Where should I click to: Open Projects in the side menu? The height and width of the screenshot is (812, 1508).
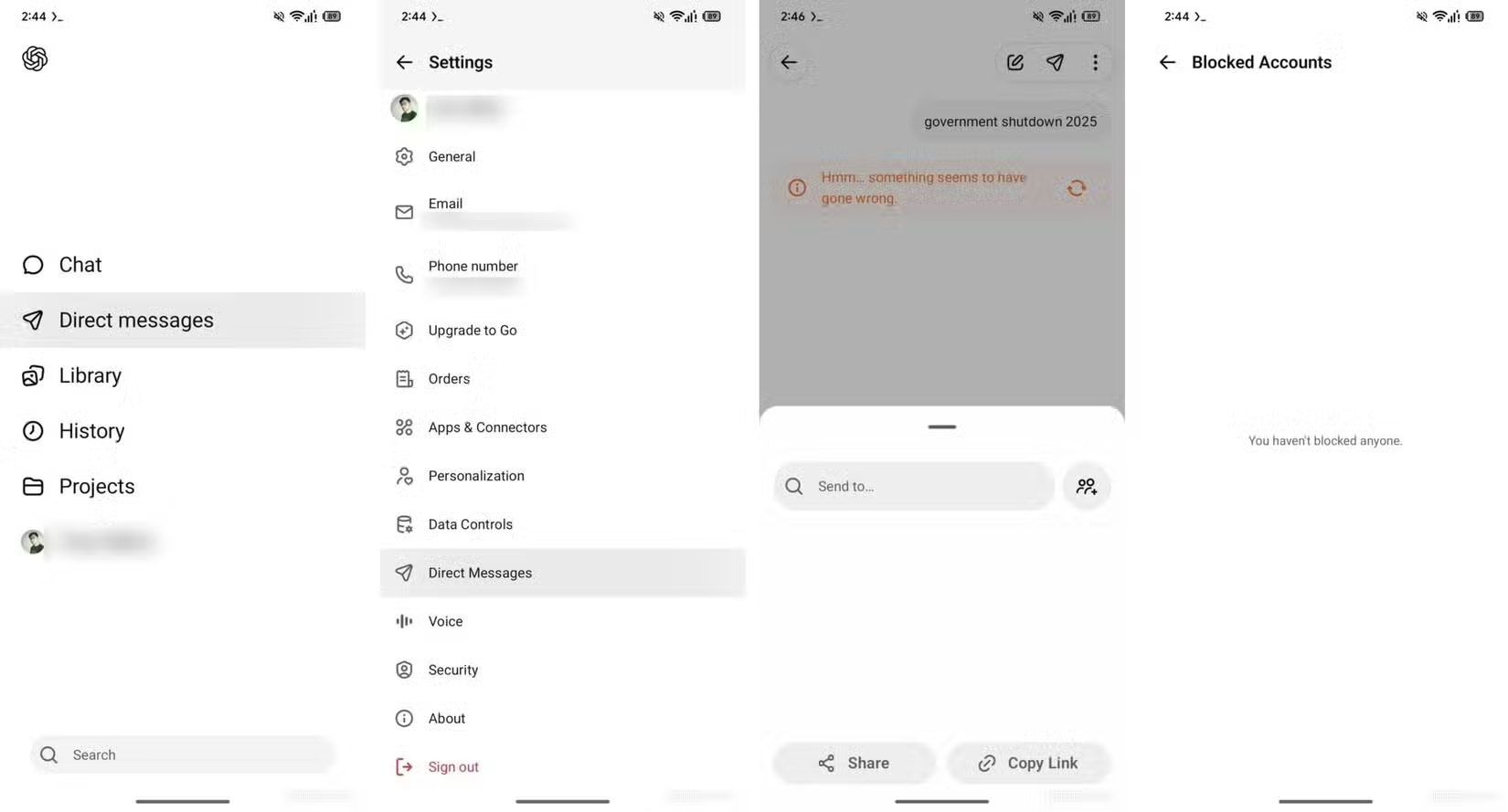pyautogui.click(x=96, y=486)
